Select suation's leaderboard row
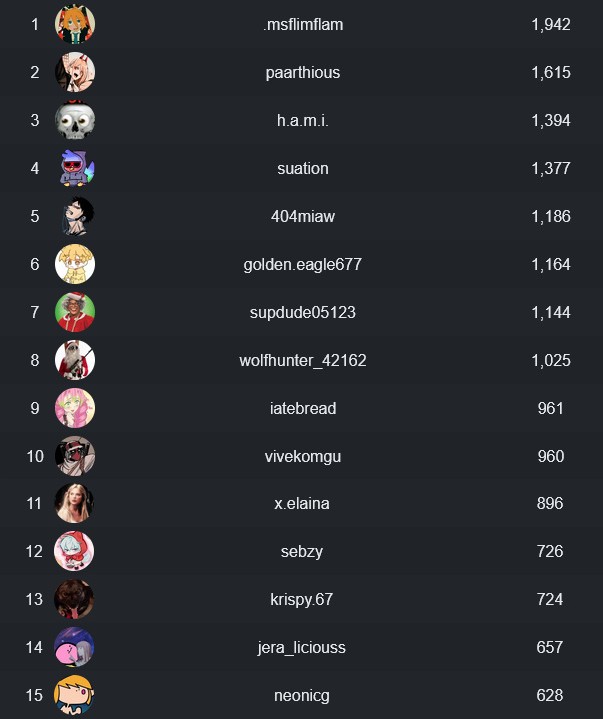603x719 pixels. point(302,168)
